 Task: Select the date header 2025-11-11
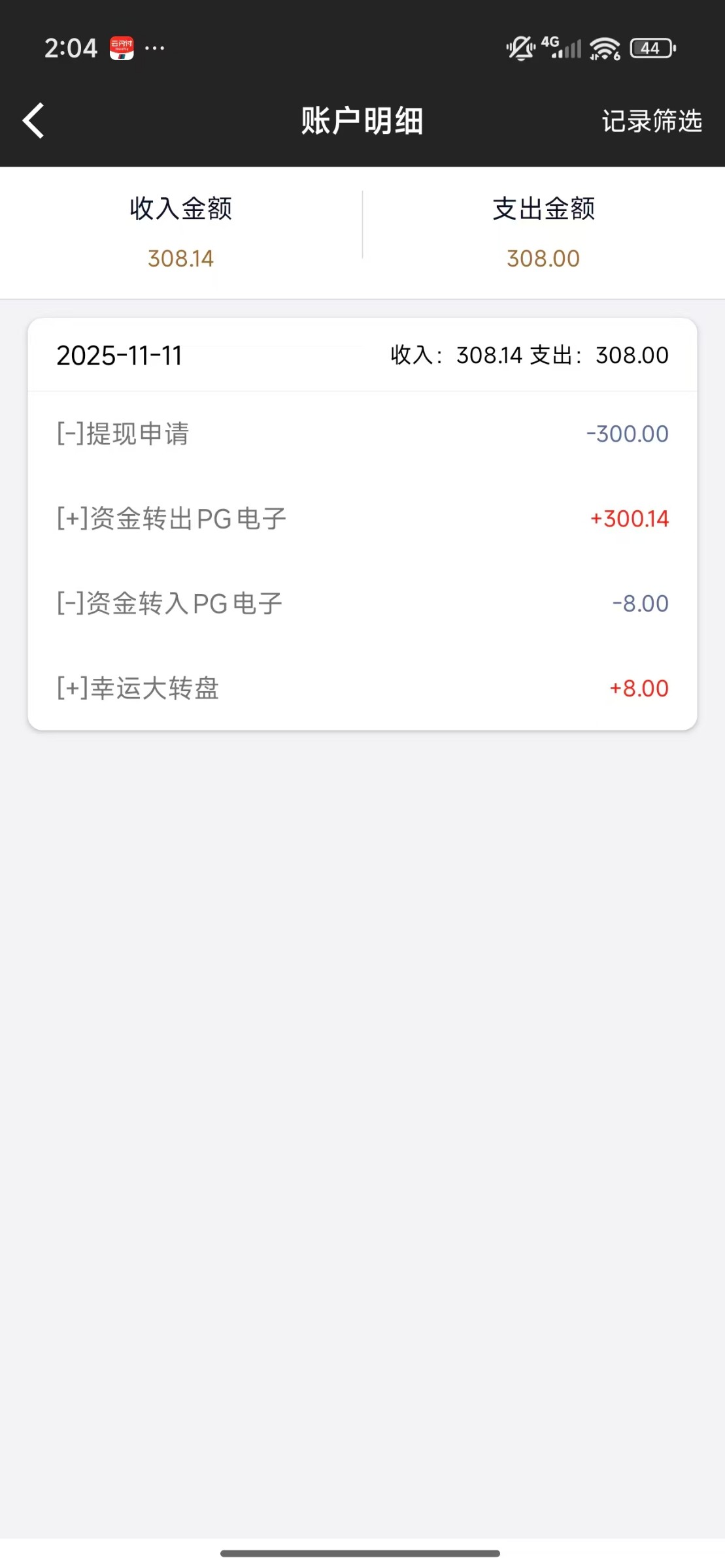pos(120,356)
